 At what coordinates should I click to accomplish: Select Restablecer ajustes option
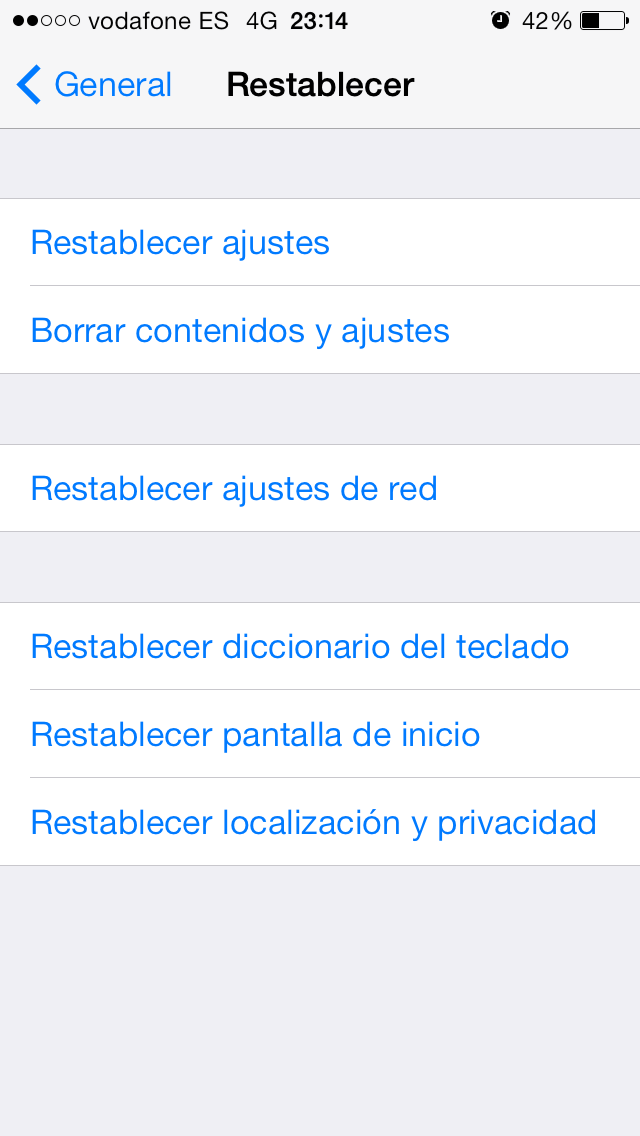click(180, 243)
